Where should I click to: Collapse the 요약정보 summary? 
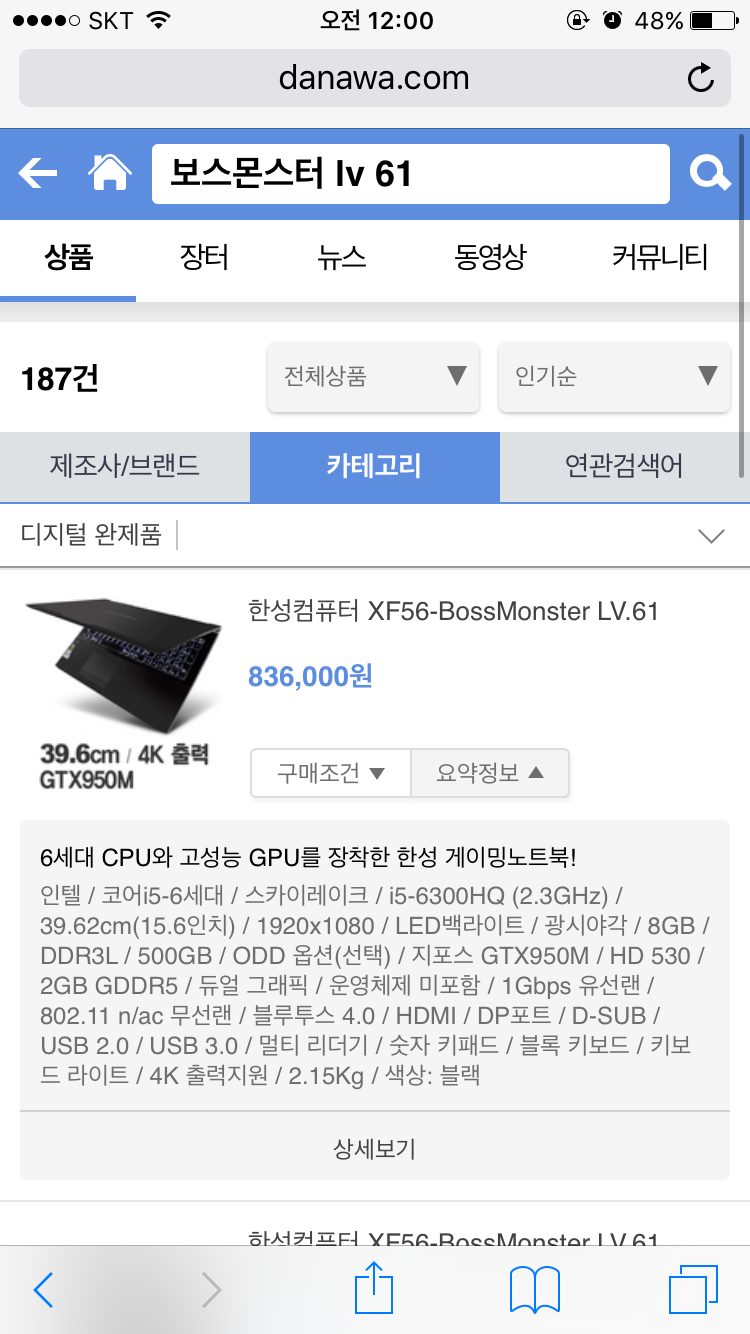coord(490,773)
